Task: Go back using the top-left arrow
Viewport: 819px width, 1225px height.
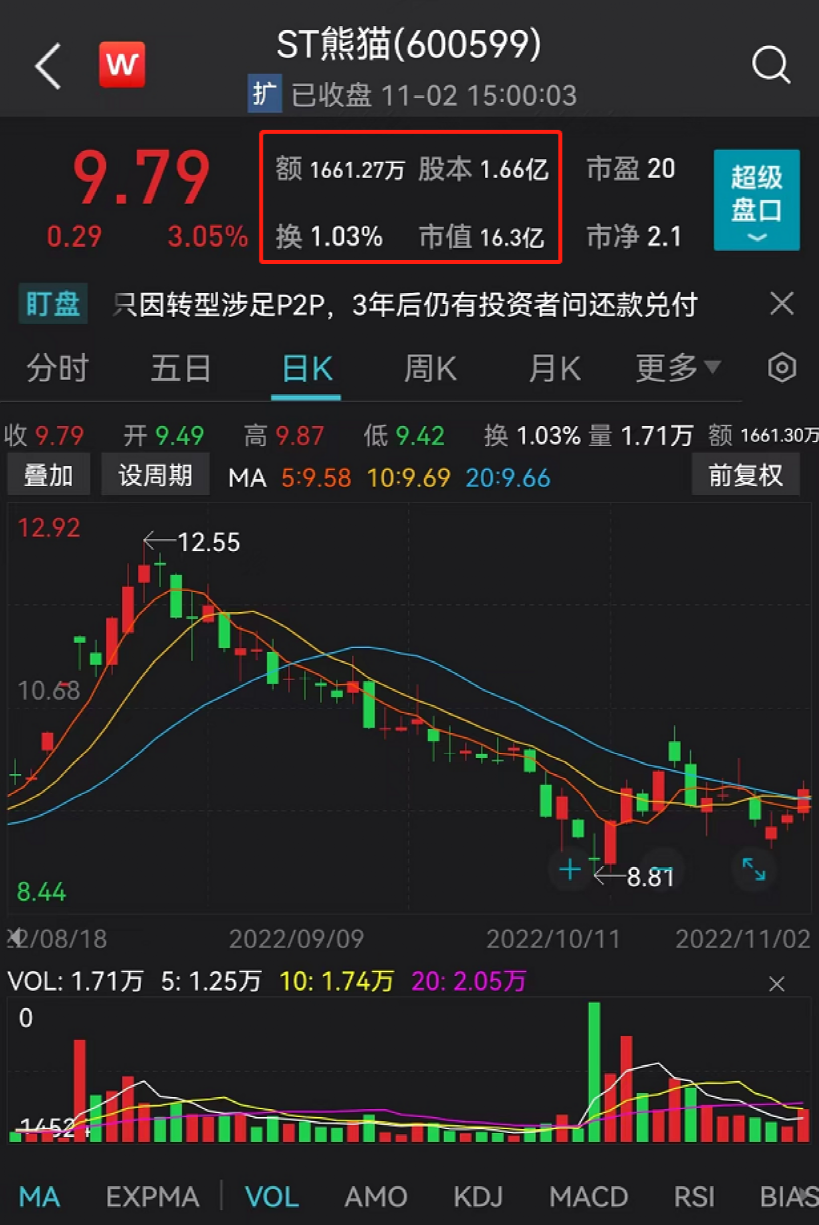Action: pyautogui.click(x=48, y=67)
